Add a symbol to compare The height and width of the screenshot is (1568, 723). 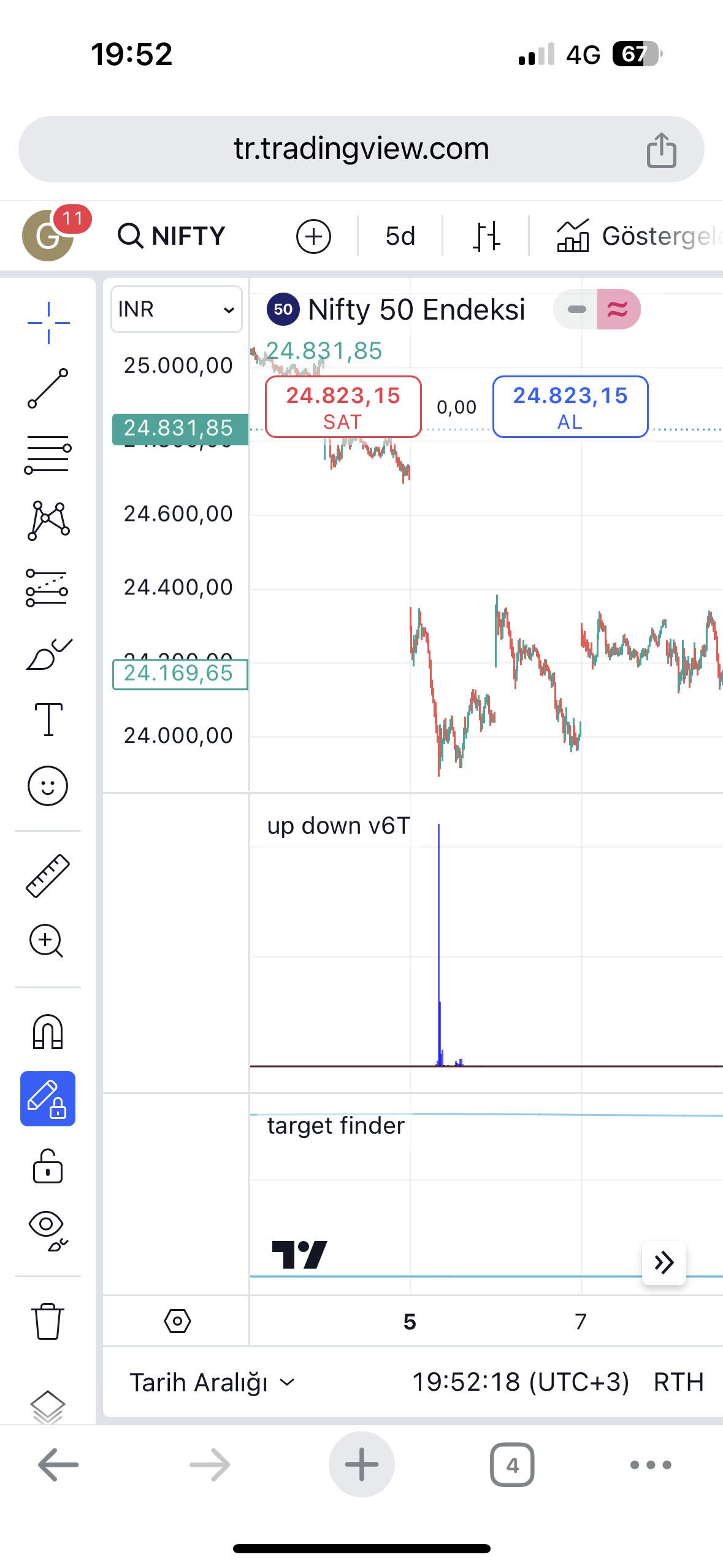pyautogui.click(x=313, y=236)
